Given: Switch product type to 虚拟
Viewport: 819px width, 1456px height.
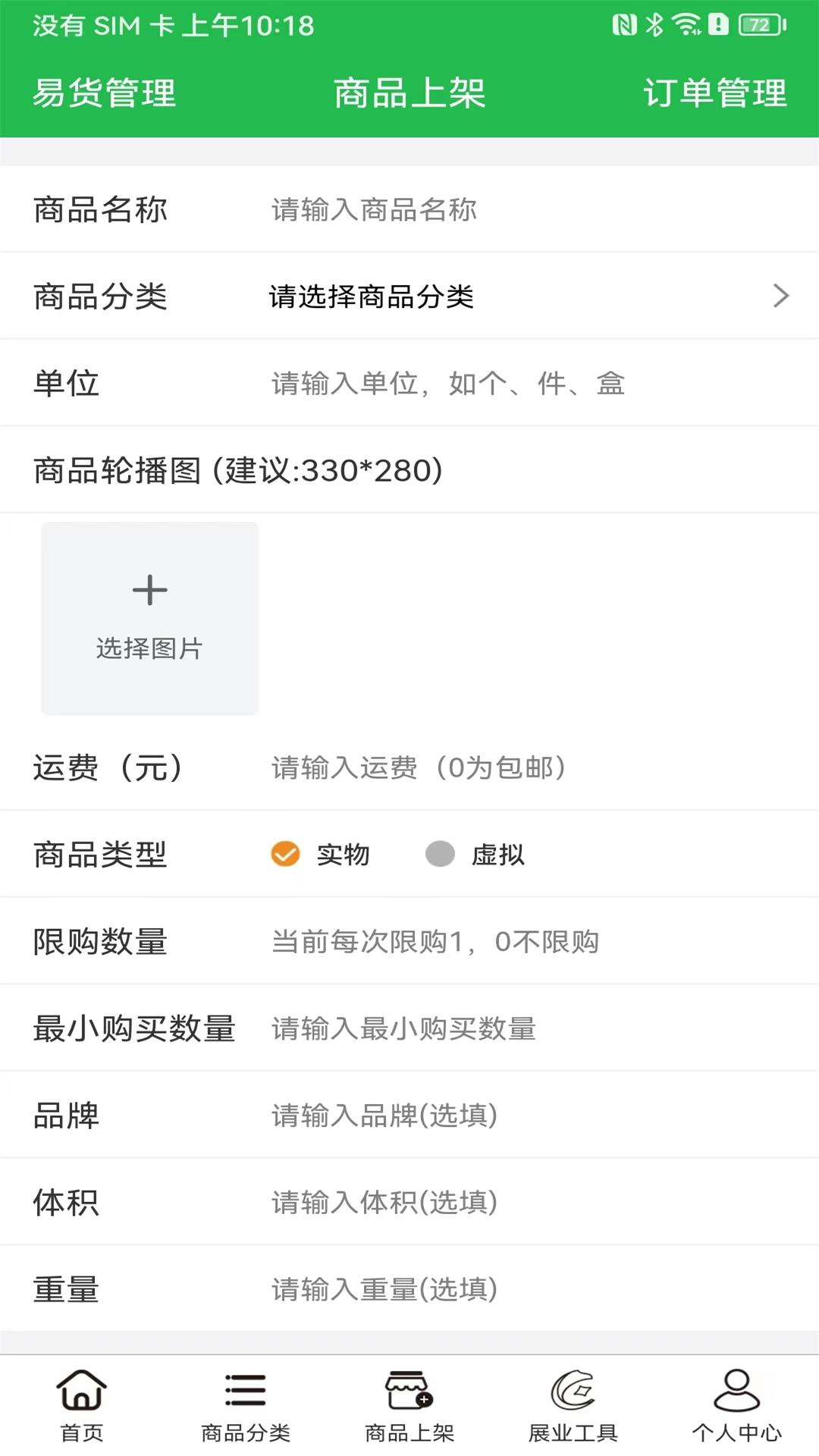Looking at the screenshot, I should [x=441, y=855].
